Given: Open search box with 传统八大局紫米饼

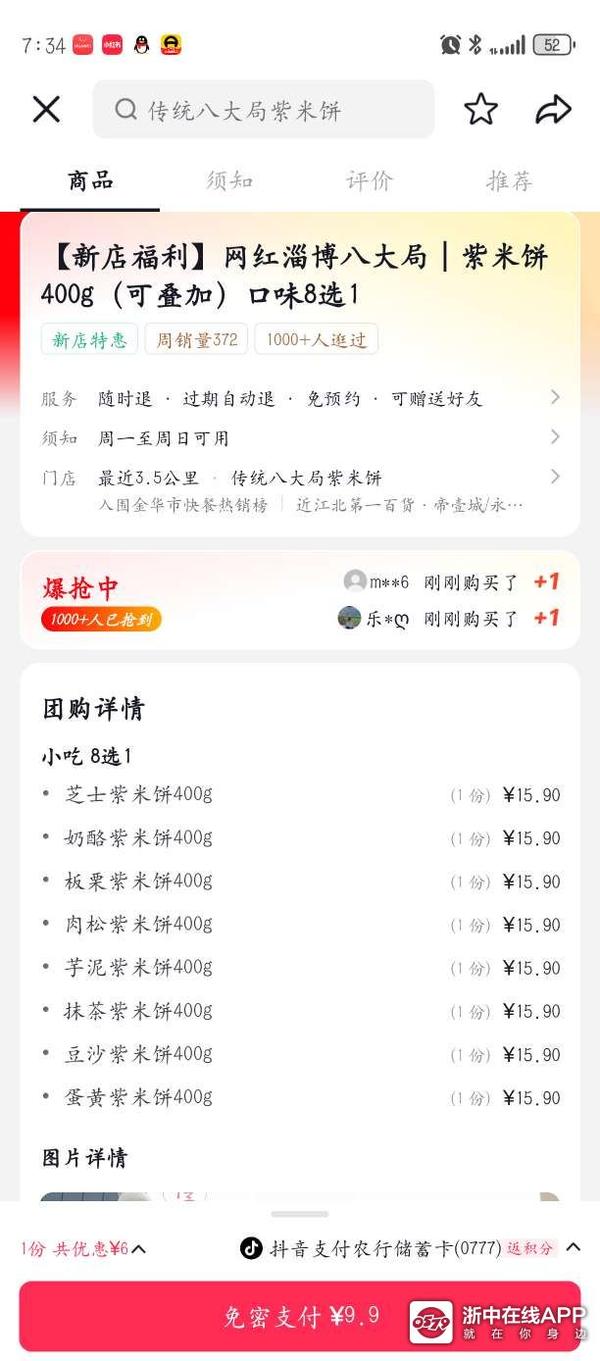Looking at the screenshot, I should click(264, 110).
